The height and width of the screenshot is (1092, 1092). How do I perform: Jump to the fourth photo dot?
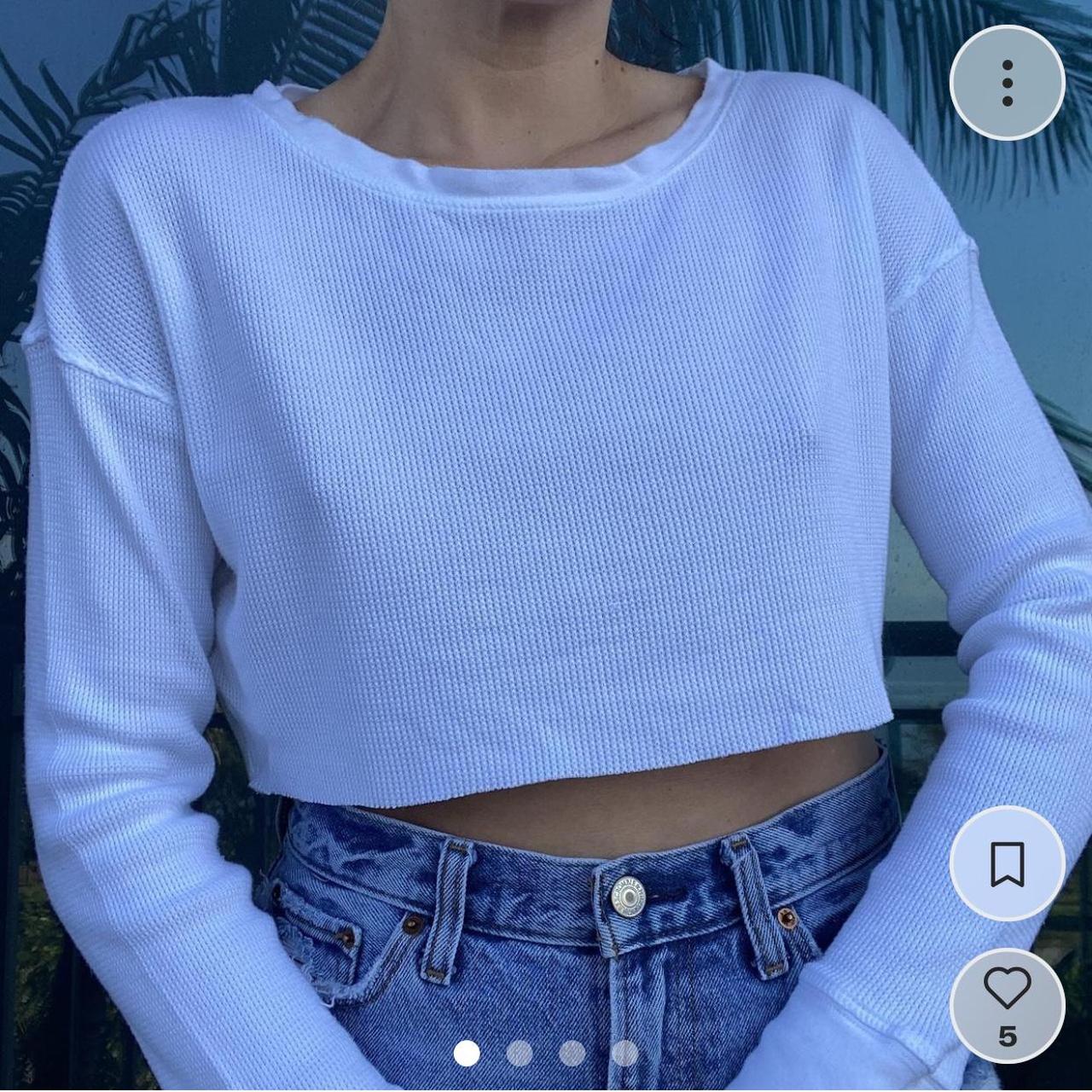pyautogui.click(x=625, y=1054)
